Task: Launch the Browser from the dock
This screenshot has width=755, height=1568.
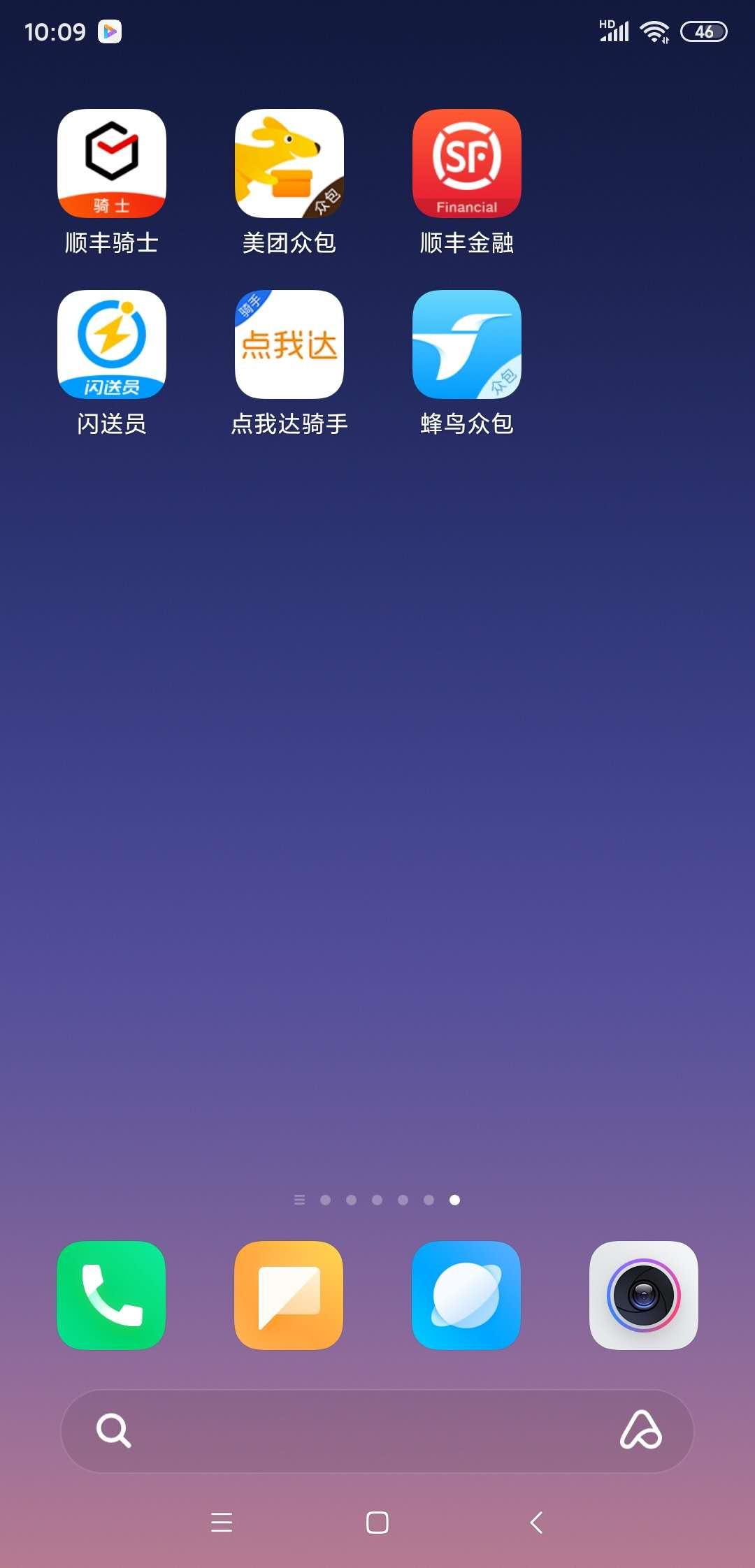Action: pyautogui.click(x=466, y=1296)
